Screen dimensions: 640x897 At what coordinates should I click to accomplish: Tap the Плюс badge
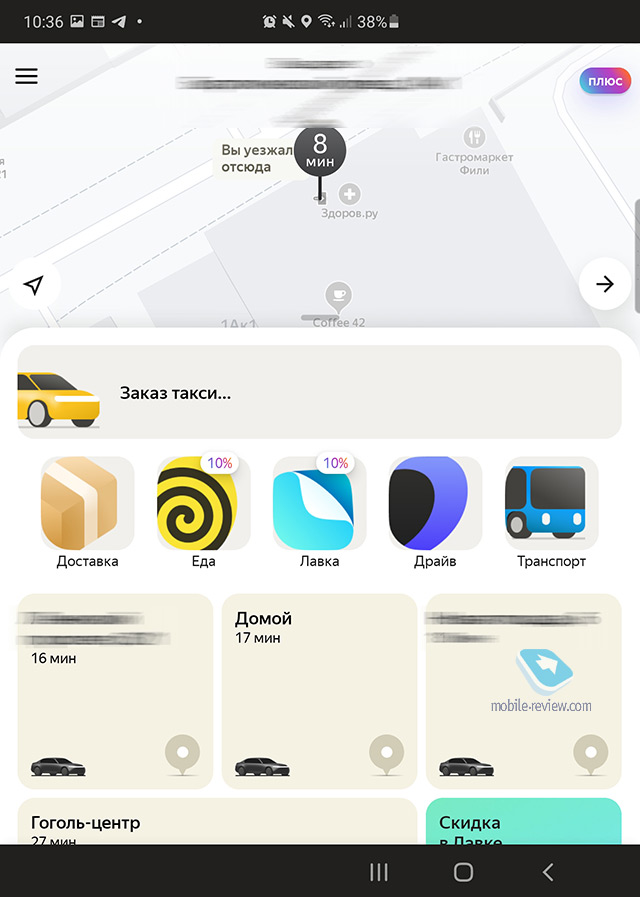[604, 81]
